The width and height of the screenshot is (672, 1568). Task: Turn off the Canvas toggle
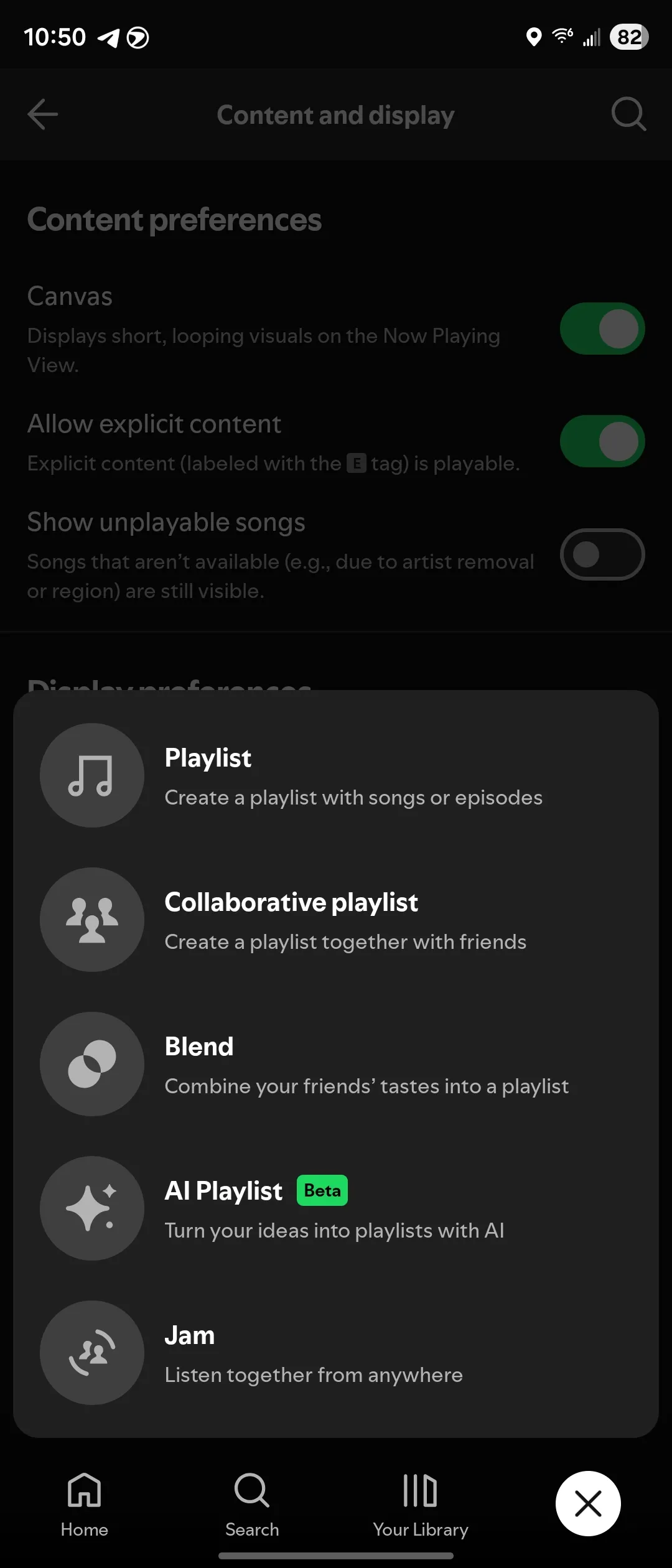pos(602,329)
